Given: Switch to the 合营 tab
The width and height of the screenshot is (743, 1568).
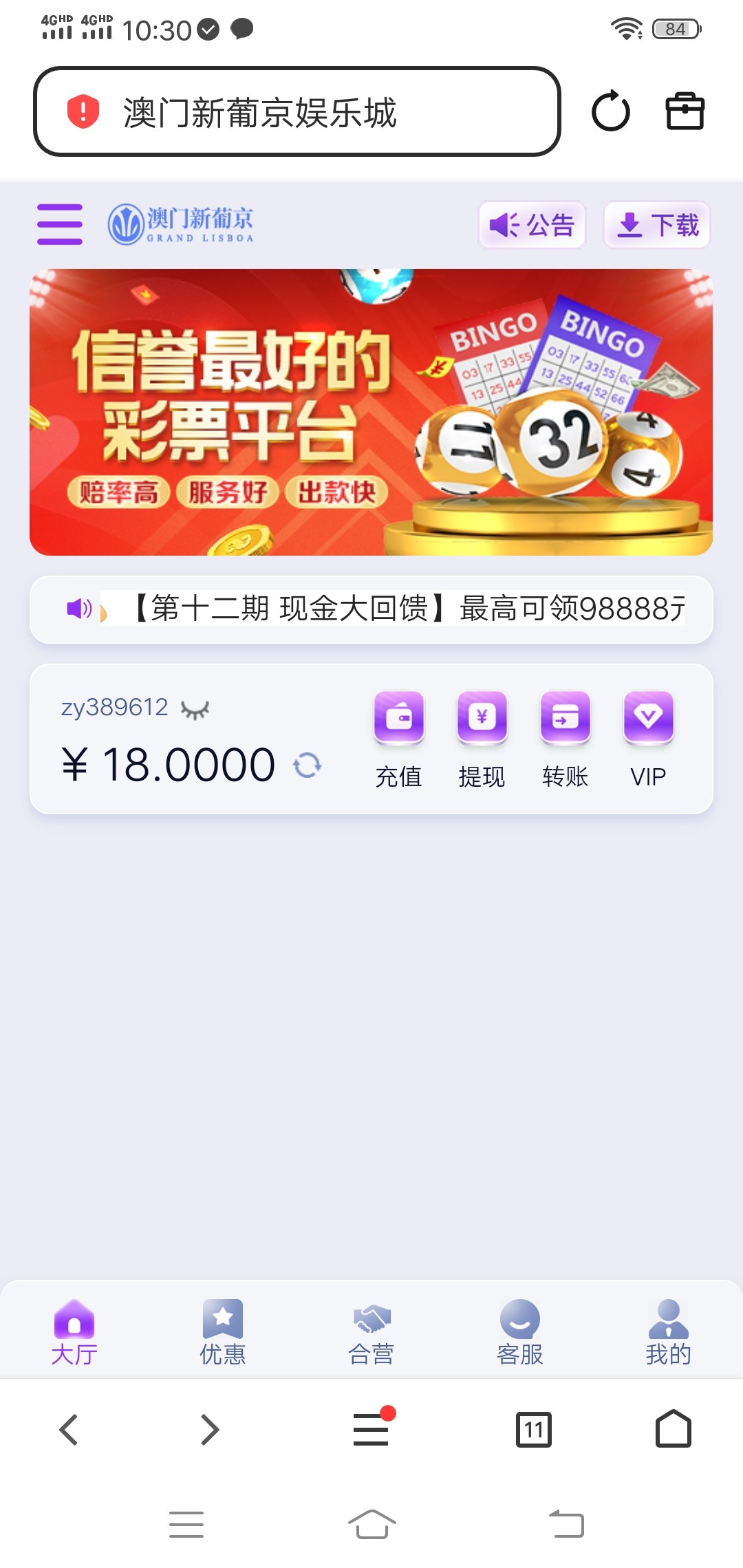Looking at the screenshot, I should coord(371,1332).
